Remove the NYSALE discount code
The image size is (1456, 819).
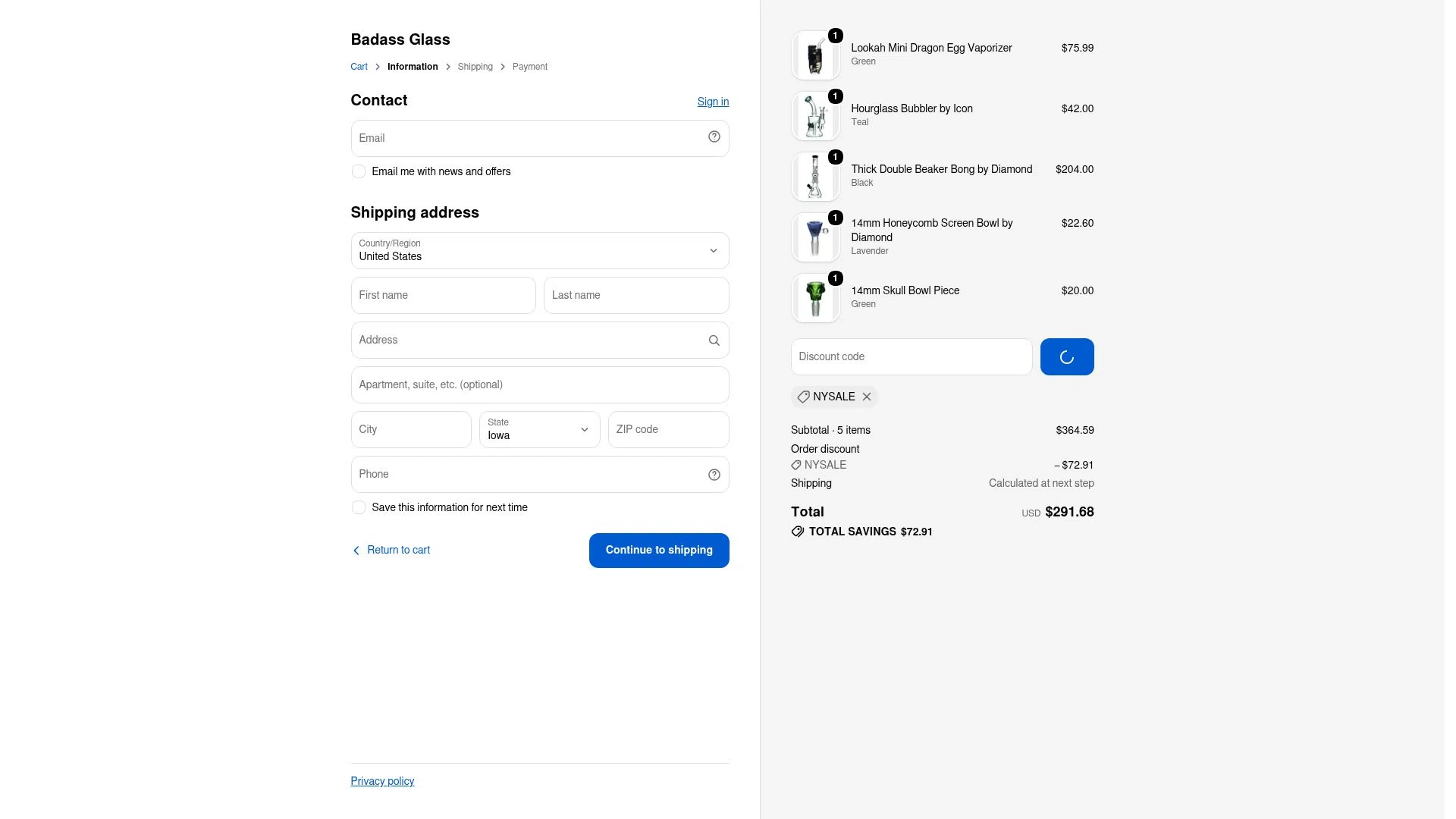(866, 397)
